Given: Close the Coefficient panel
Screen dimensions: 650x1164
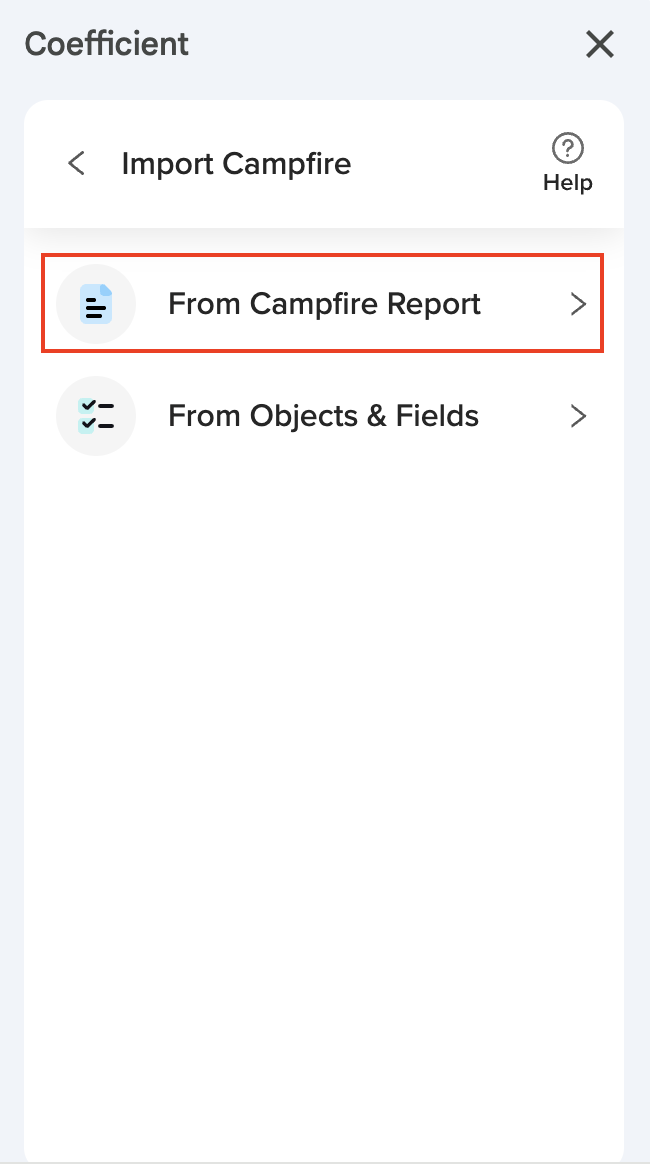Looking at the screenshot, I should [x=599, y=44].
